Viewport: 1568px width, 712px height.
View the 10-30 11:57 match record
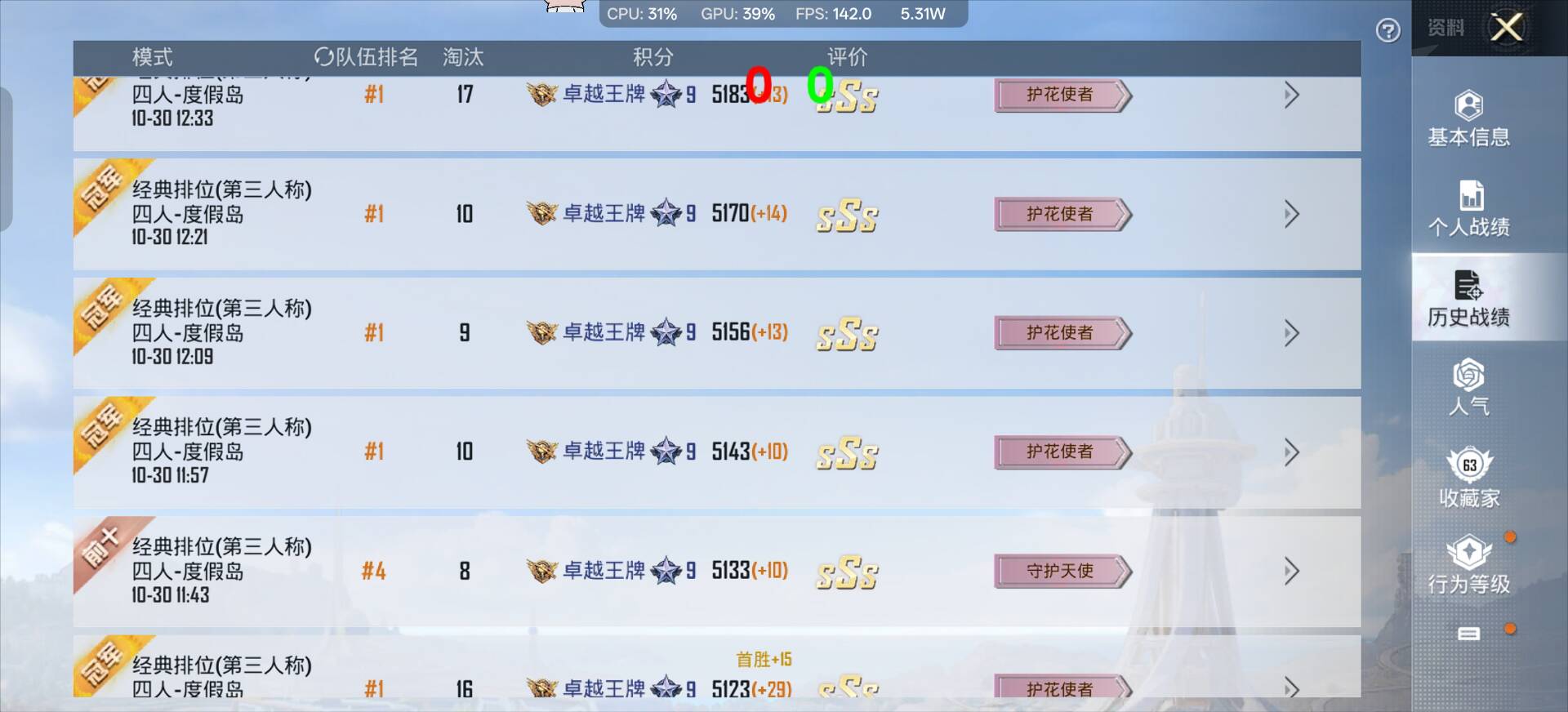pyautogui.click(x=1290, y=452)
